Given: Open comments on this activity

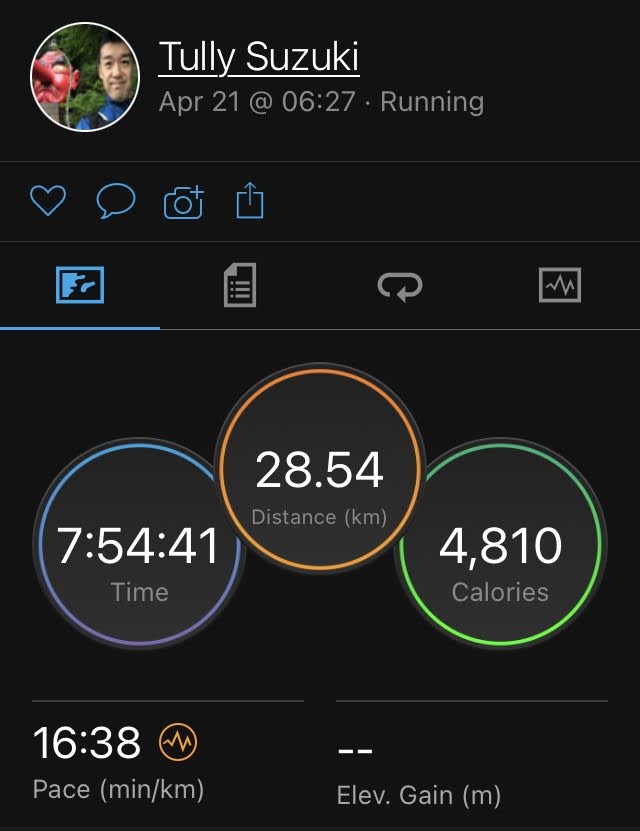Looking at the screenshot, I should pyautogui.click(x=115, y=202).
